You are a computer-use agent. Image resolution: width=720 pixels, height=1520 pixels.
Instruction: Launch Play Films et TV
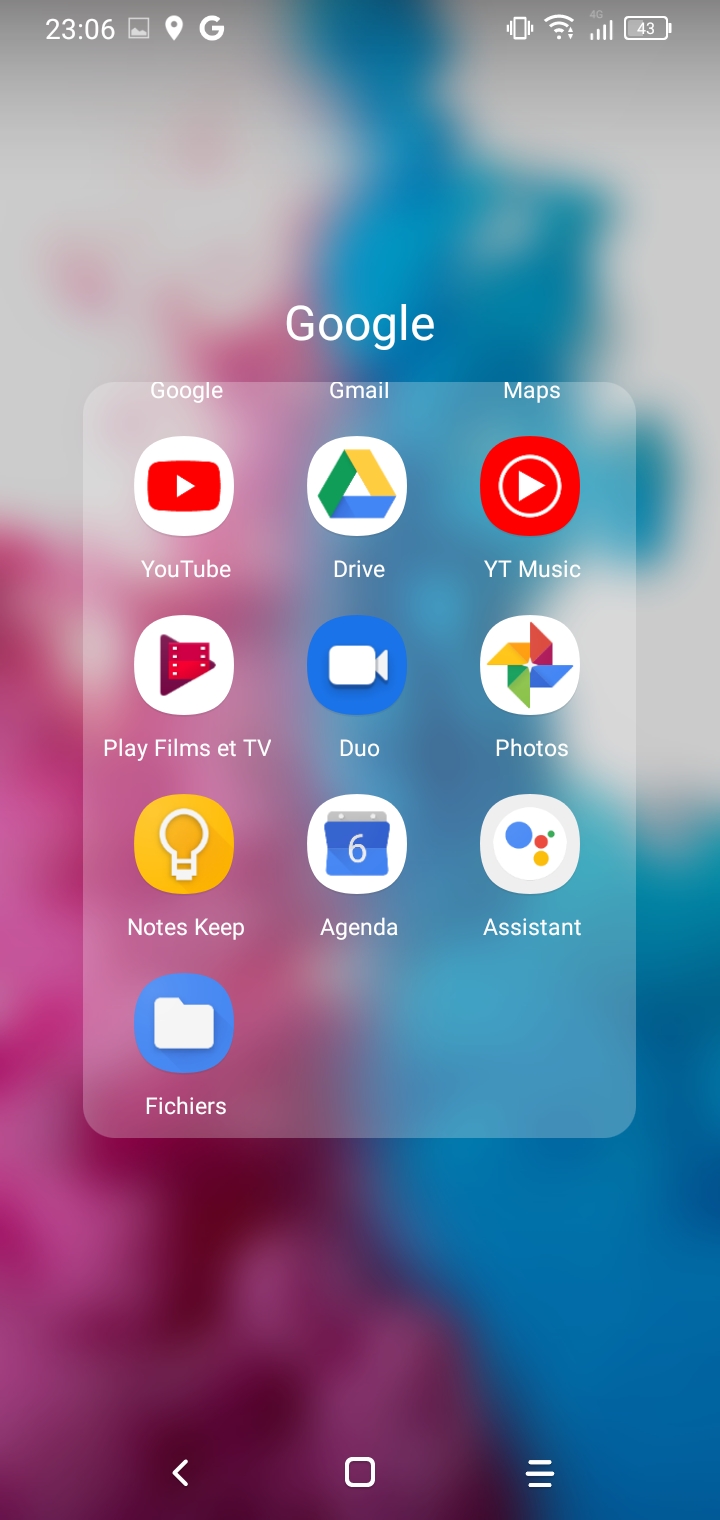[184, 666]
